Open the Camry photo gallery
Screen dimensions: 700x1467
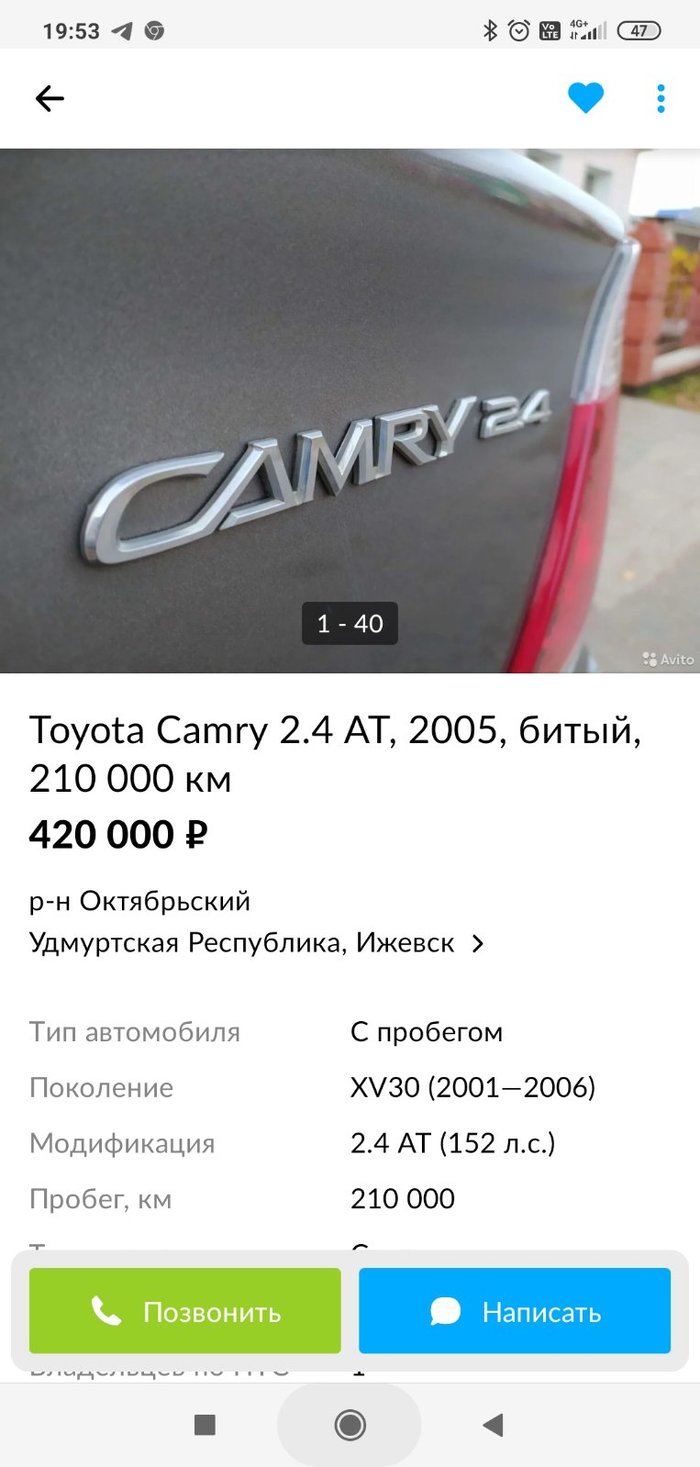pos(350,410)
